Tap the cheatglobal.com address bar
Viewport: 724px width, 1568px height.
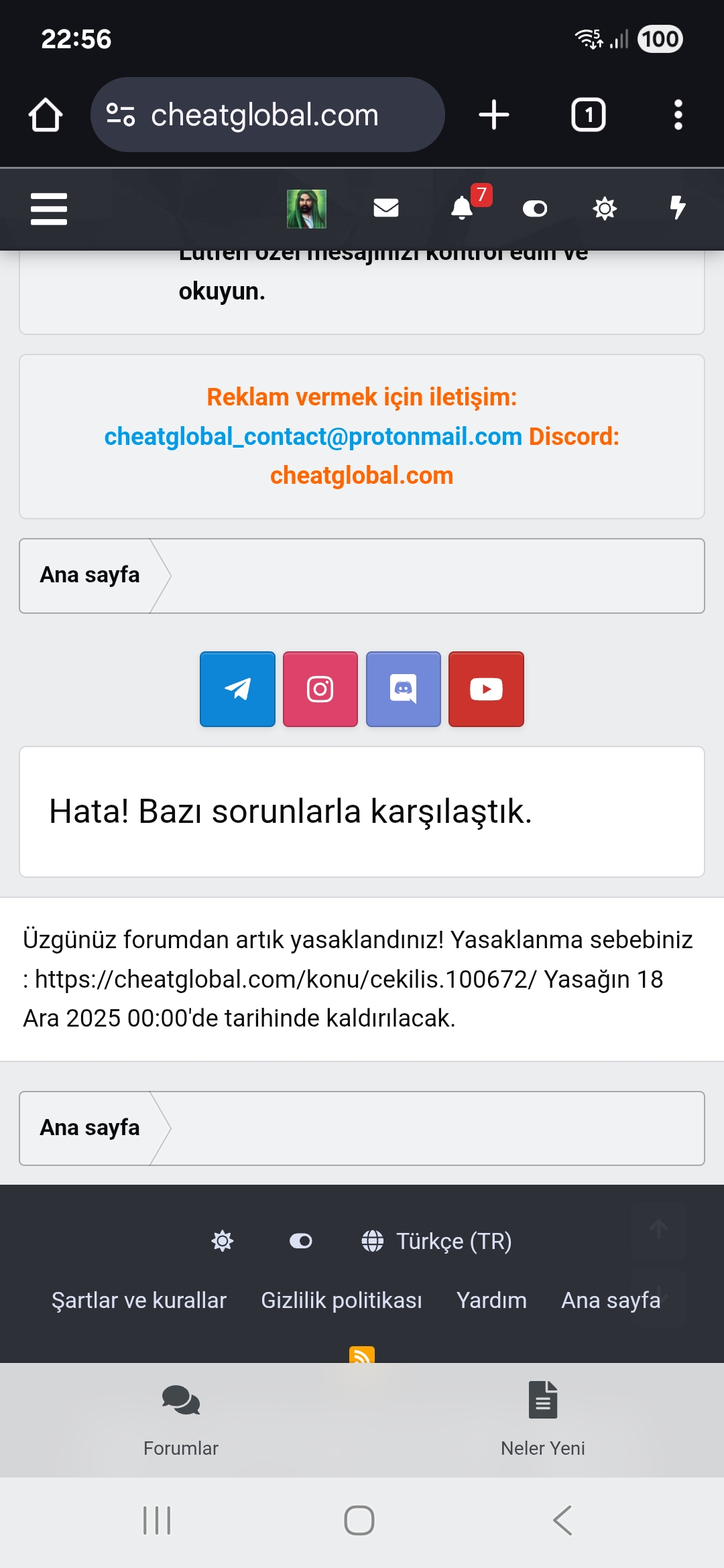(x=267, y=115)
